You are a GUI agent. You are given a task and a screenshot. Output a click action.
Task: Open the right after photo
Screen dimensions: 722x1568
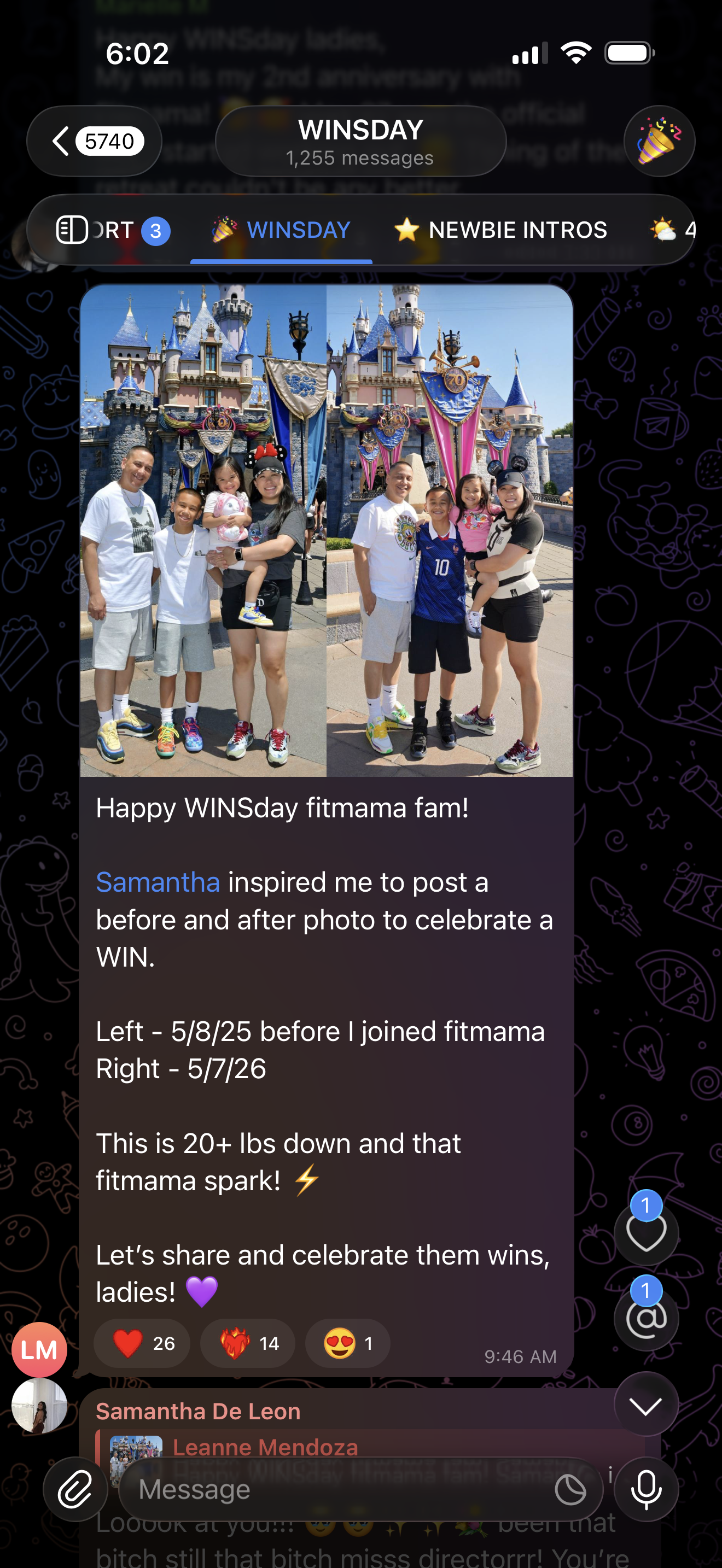tap(450, 531)
